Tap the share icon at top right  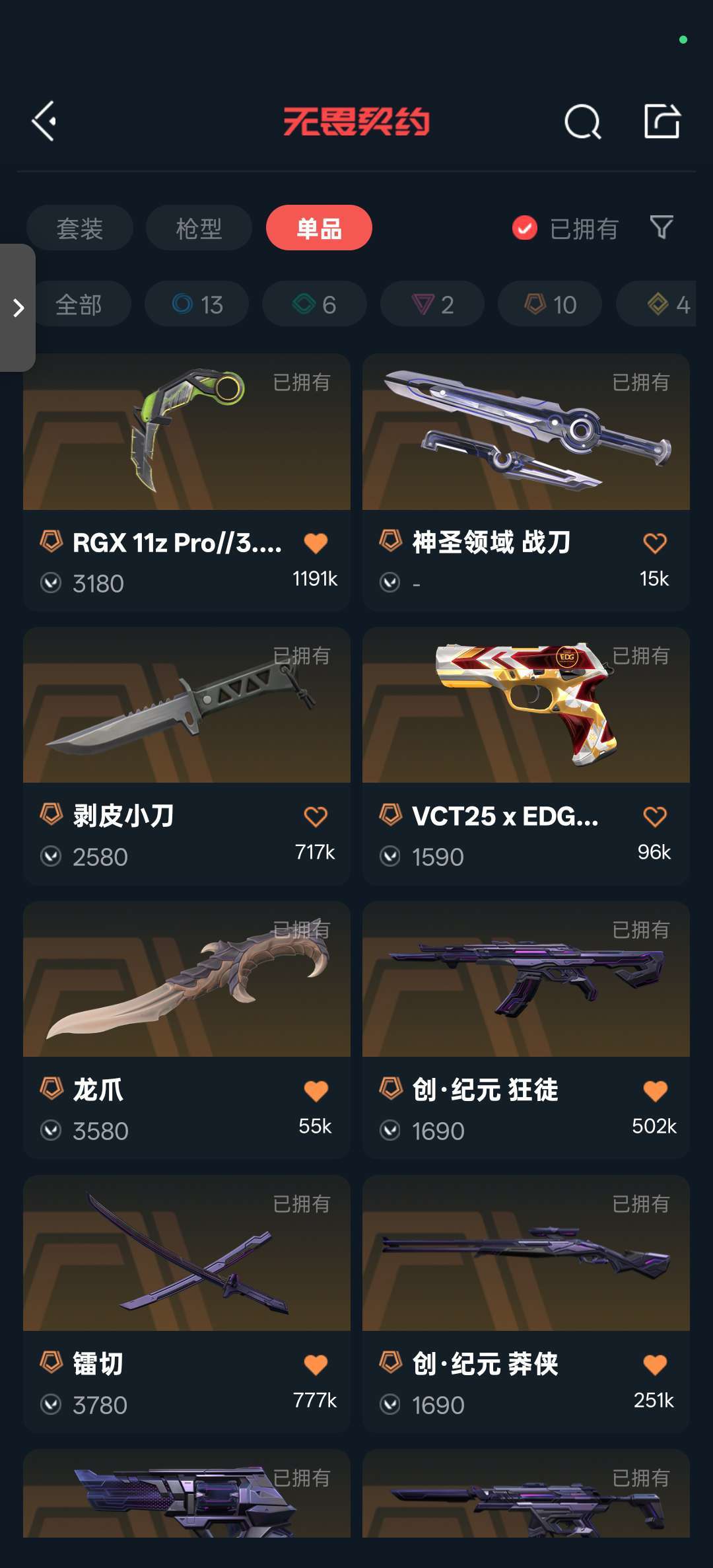tap(662, 121)
